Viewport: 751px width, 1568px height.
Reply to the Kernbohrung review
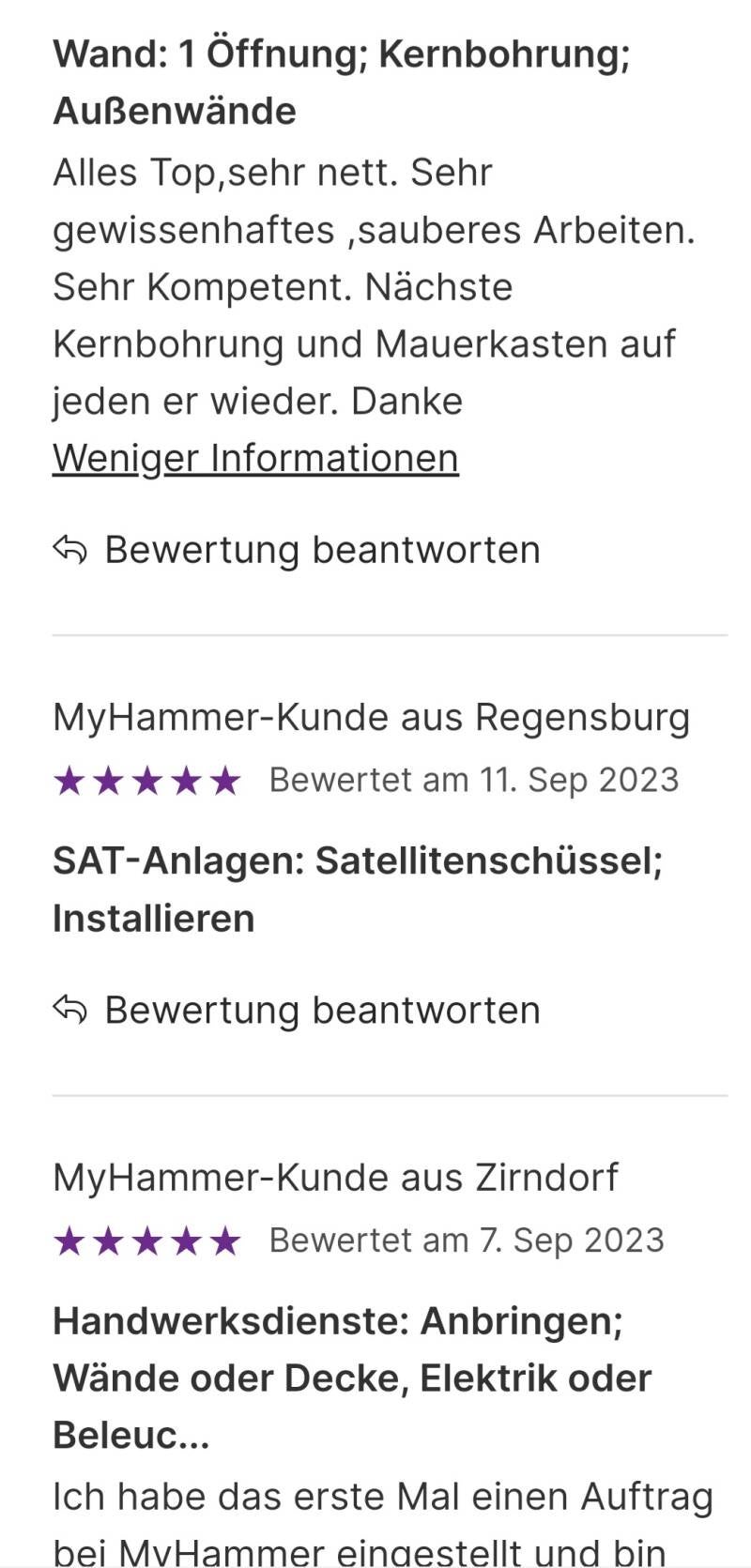tap(297, 550)
